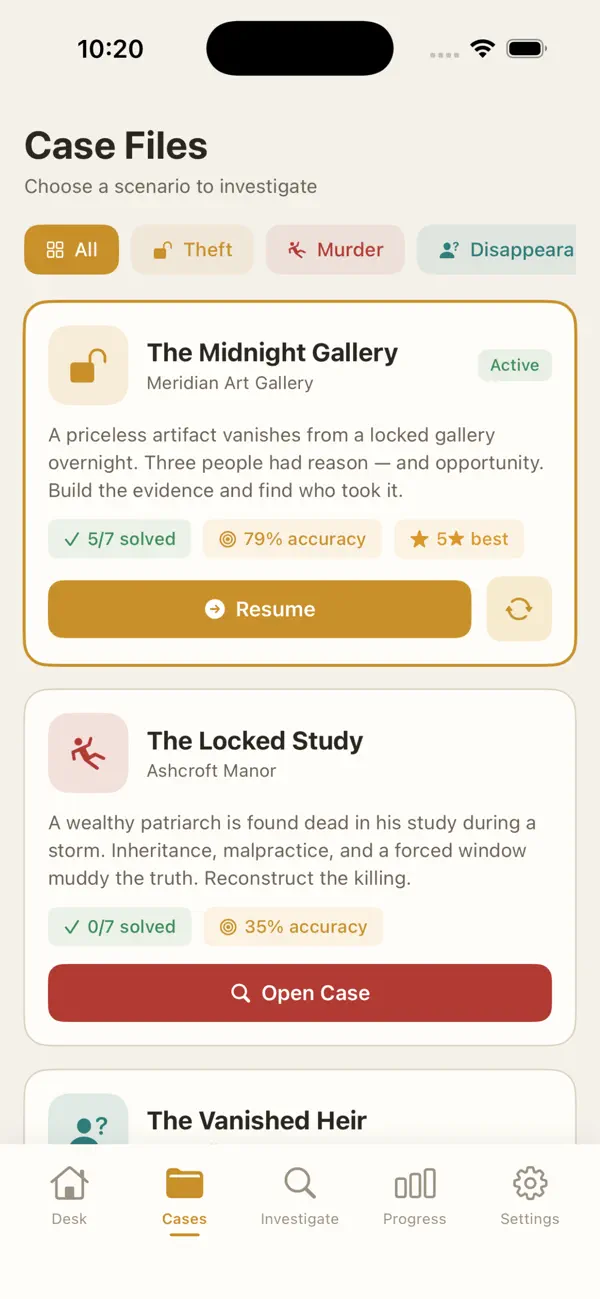Filter cases by Murder

[x=335, y=250]
